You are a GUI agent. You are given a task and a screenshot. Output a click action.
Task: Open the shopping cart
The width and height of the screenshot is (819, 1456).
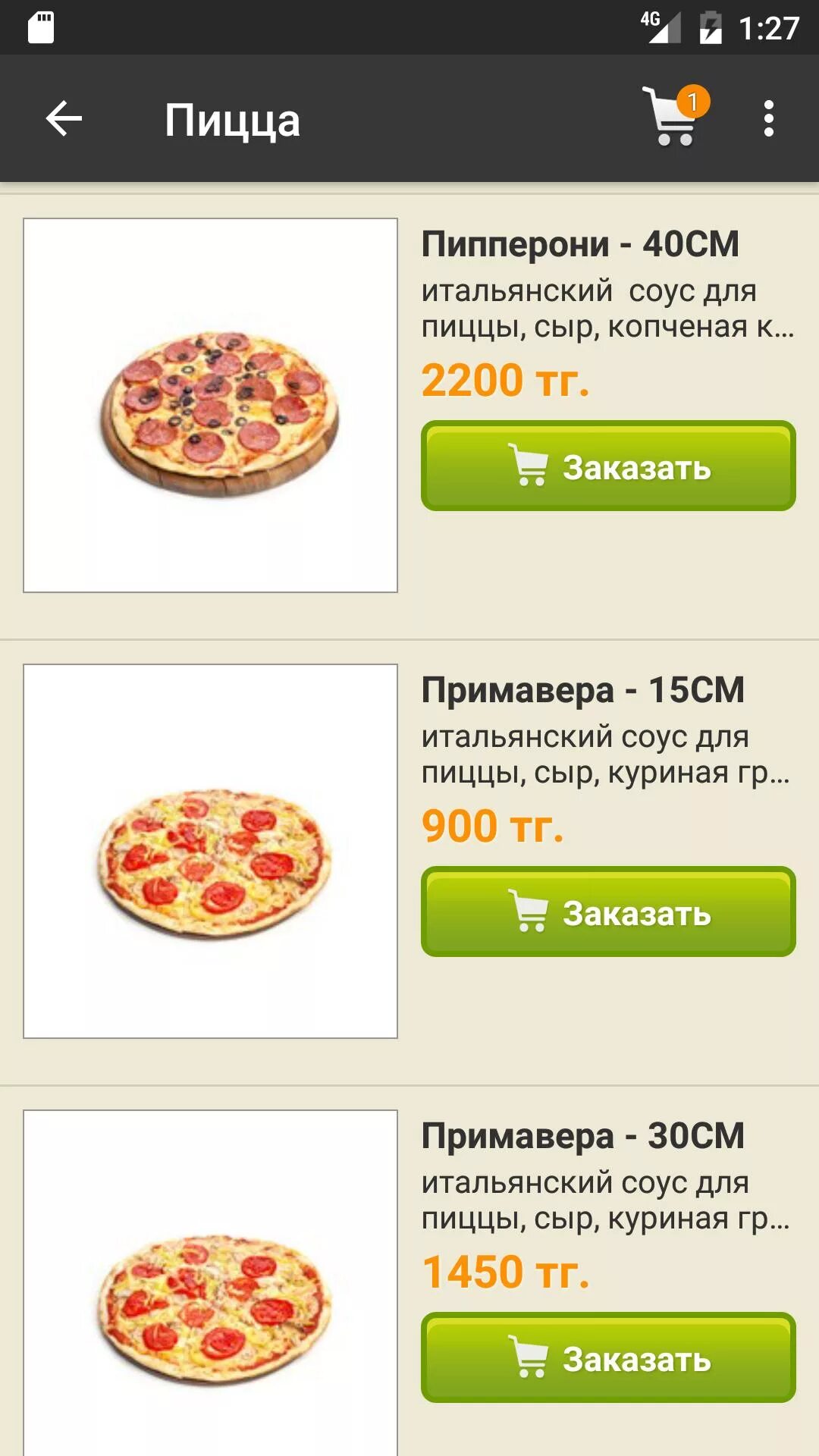pos(674,116)
